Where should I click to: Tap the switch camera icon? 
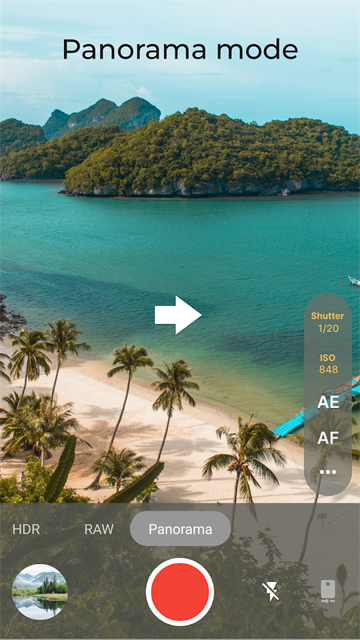pos(328,591)
